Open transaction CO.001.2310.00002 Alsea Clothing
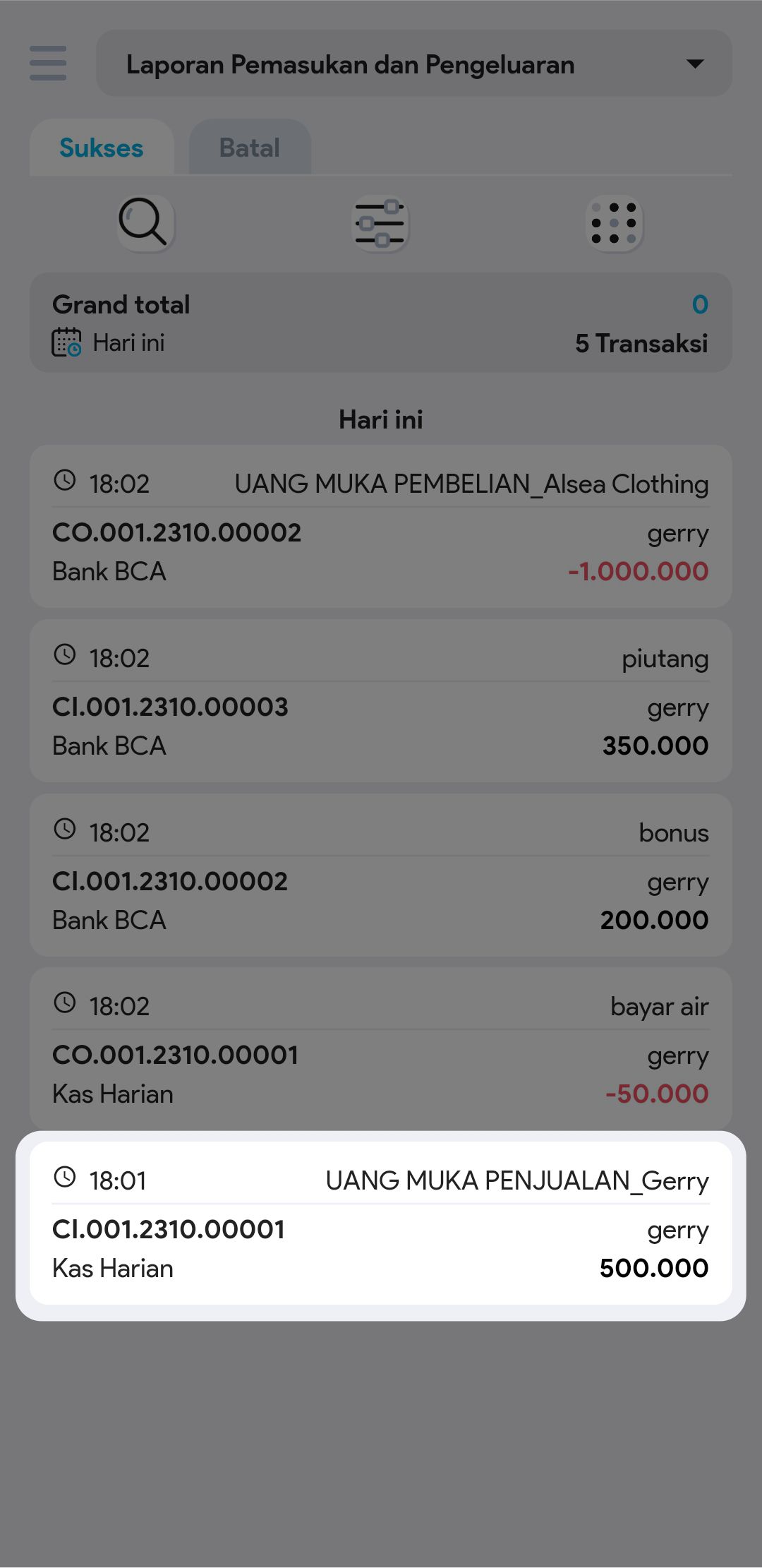Viewport: 762px width, 1568px height. [380, 527]
